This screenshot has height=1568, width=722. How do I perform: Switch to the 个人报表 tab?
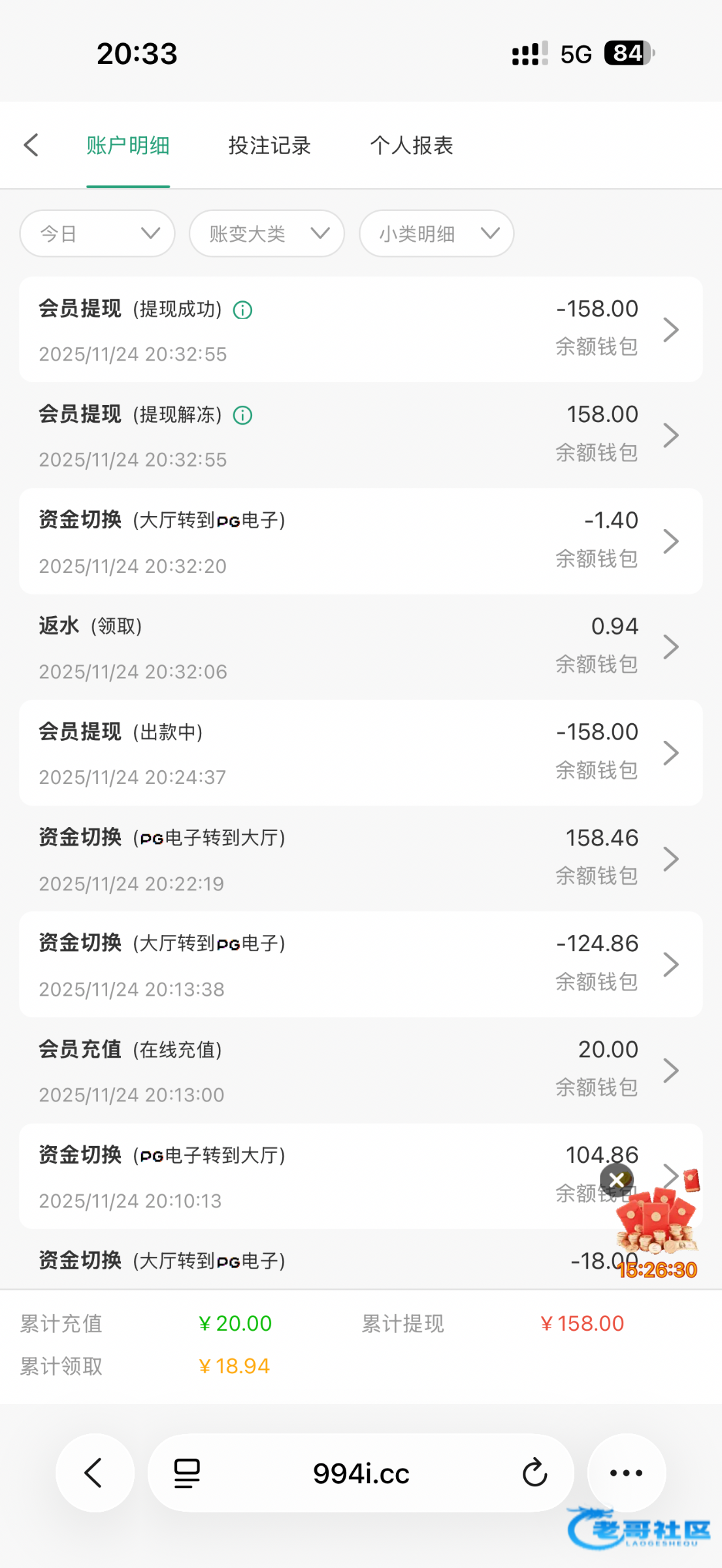[x=411, y=145]
